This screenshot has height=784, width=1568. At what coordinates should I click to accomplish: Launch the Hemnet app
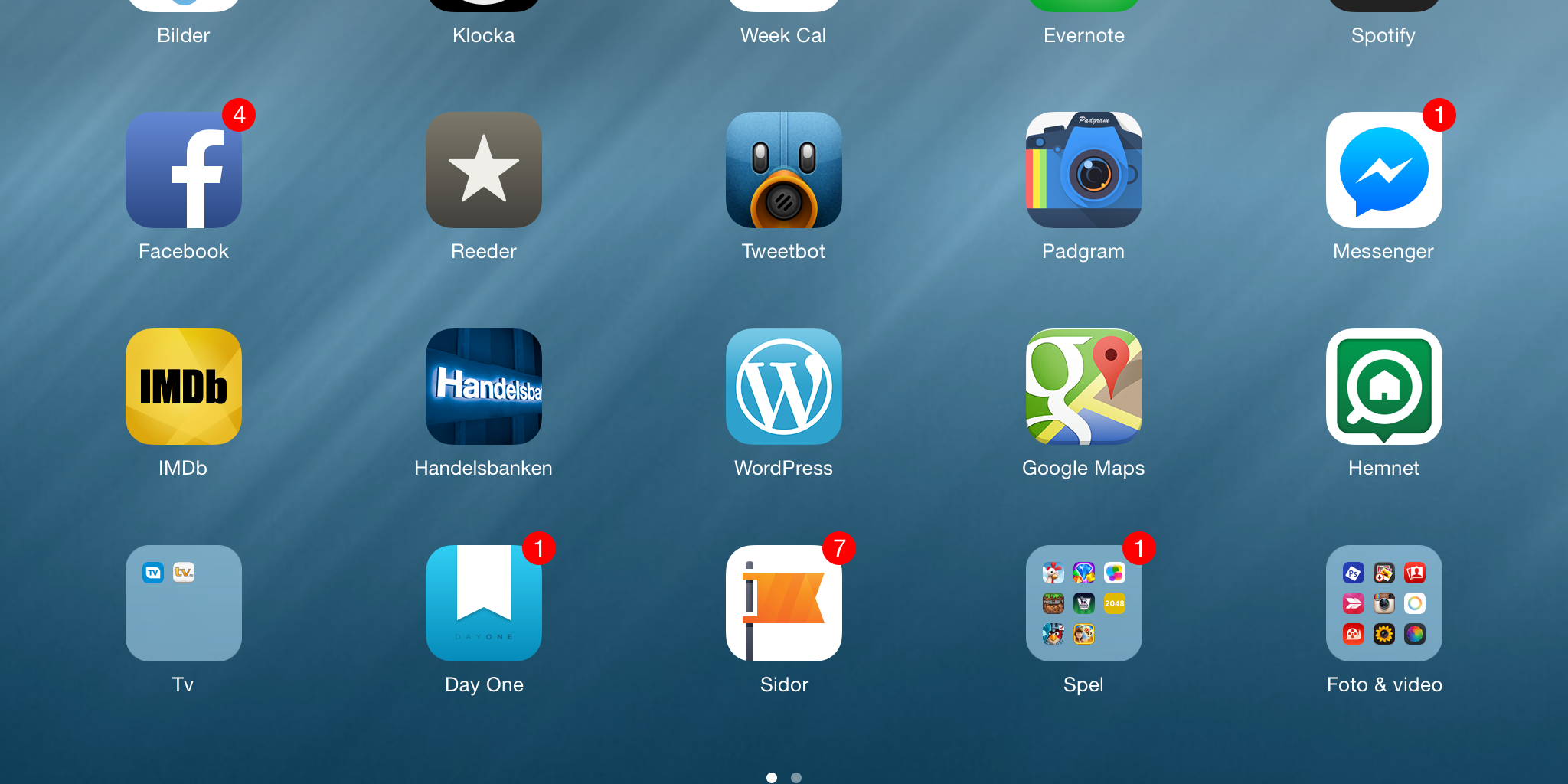[x=1384, y=387]
